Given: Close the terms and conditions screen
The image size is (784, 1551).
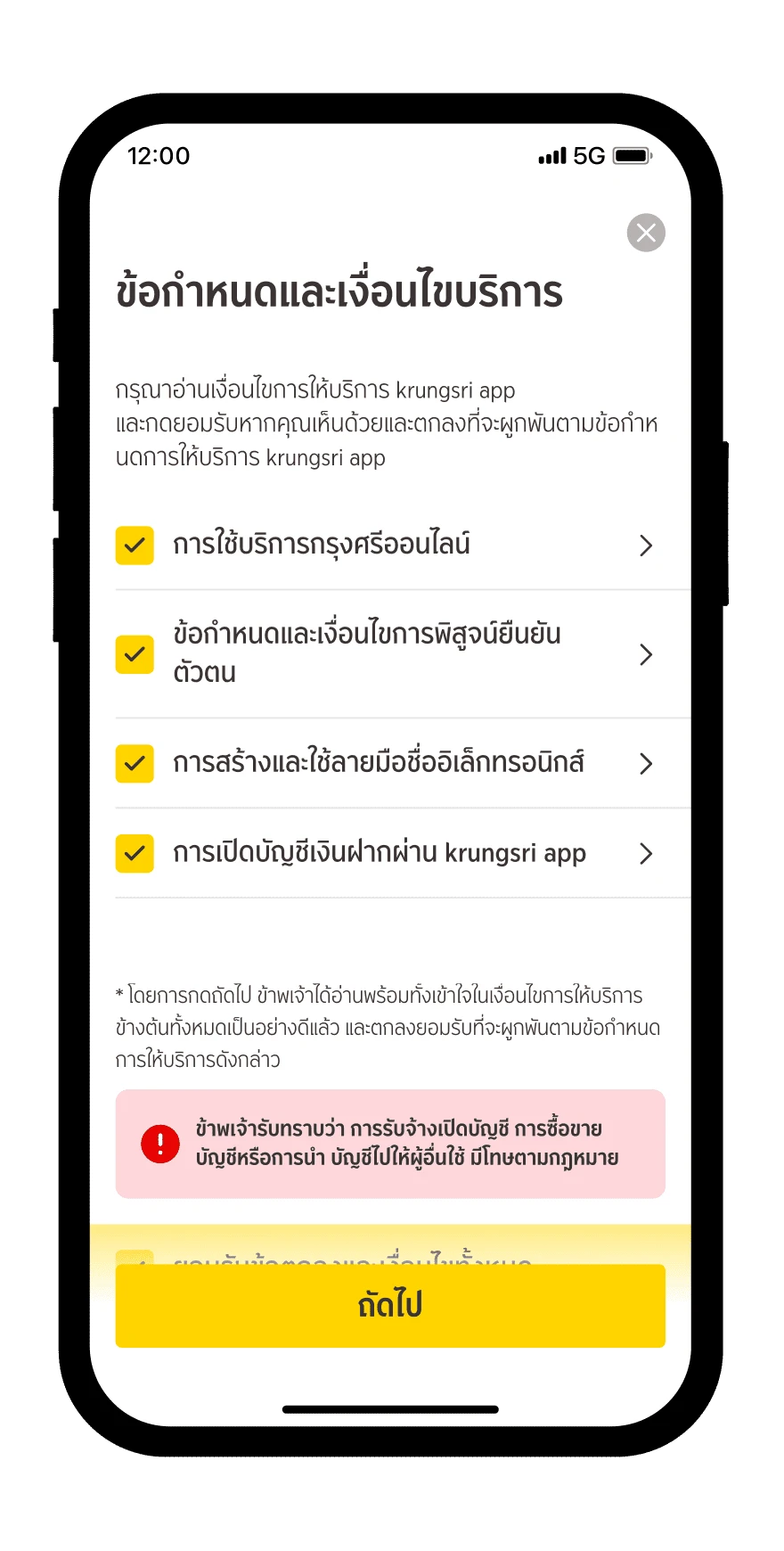Looking at the screenshot, I should coord(646,233).
